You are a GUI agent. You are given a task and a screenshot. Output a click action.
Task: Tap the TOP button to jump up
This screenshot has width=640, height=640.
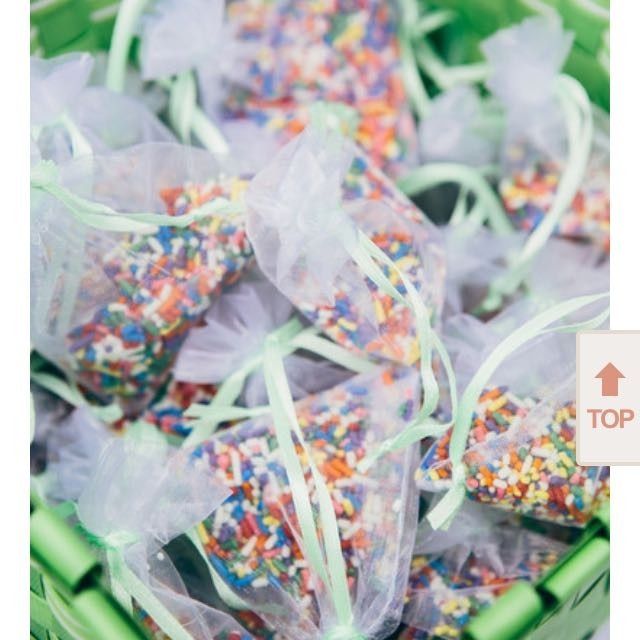pos(609,398)
